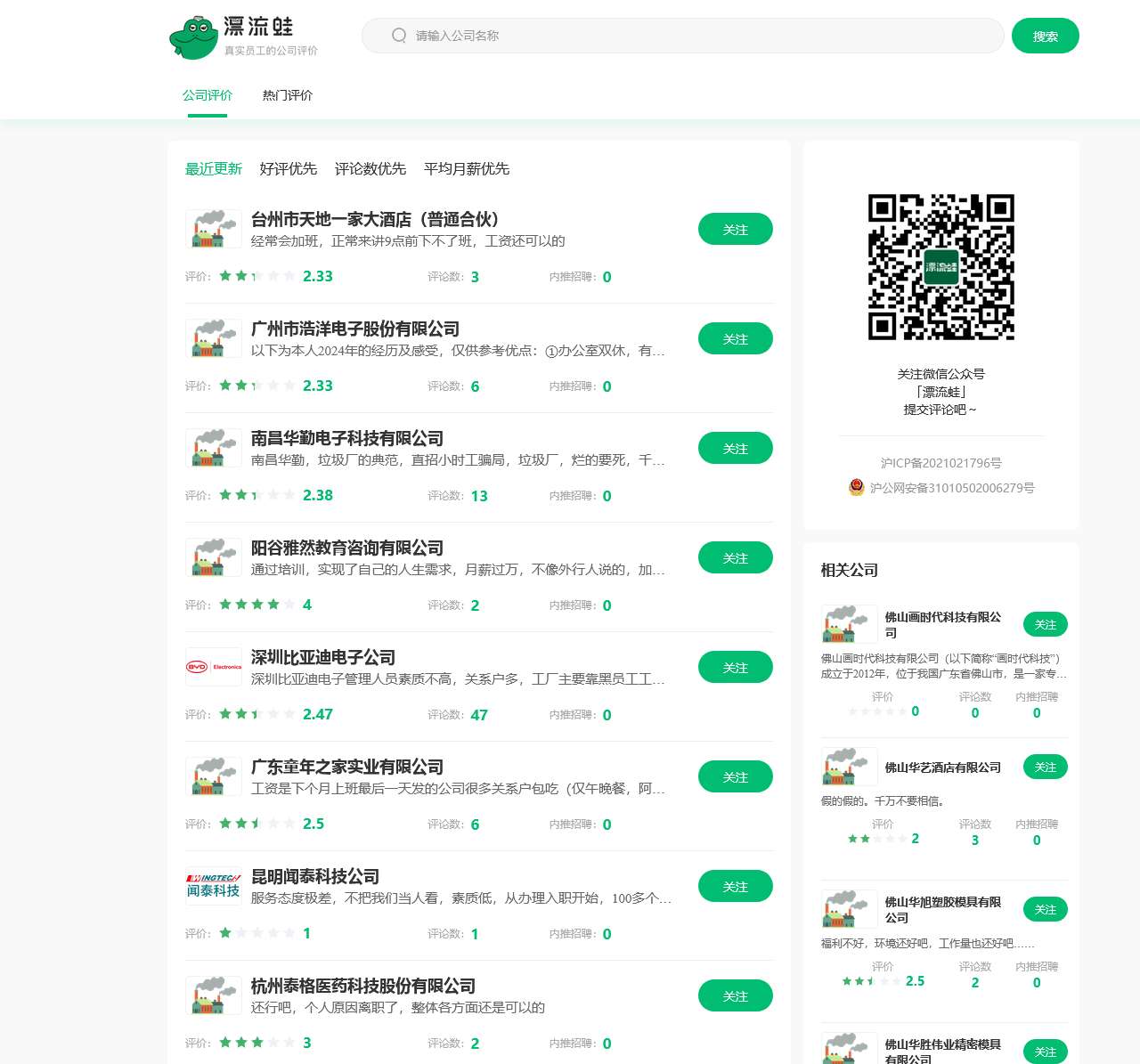
Task: Select the 最近更新 sort option
Action: 213,168
